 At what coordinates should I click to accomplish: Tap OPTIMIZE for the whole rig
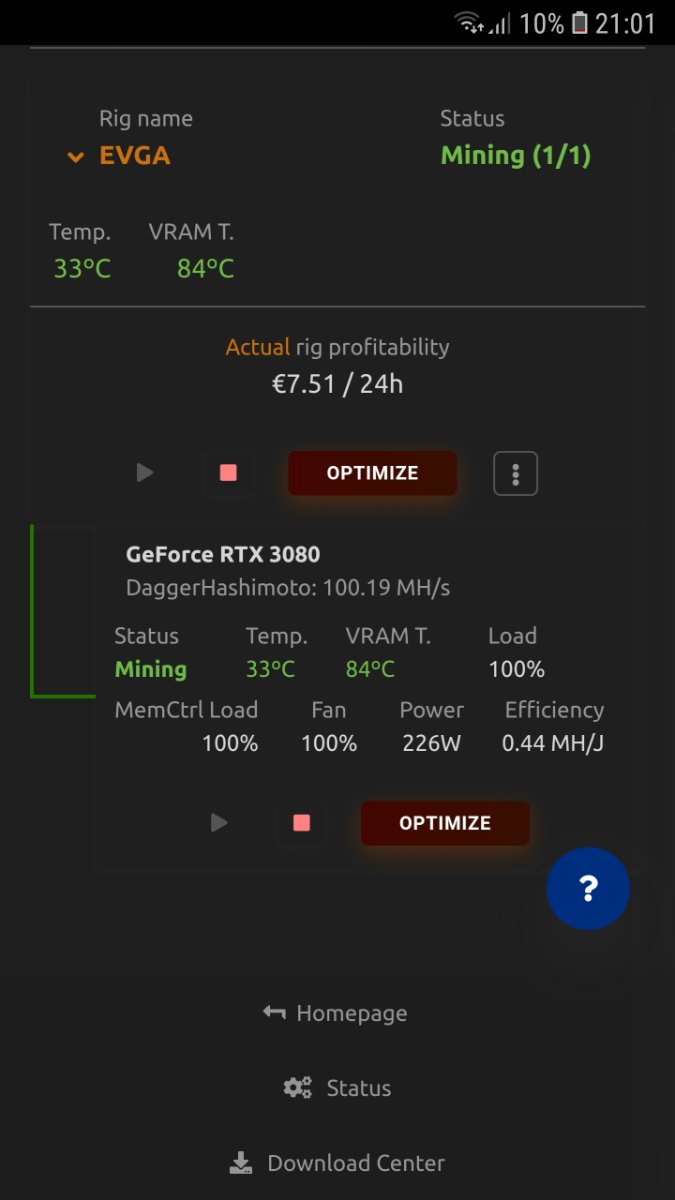[x=373, y=473]
